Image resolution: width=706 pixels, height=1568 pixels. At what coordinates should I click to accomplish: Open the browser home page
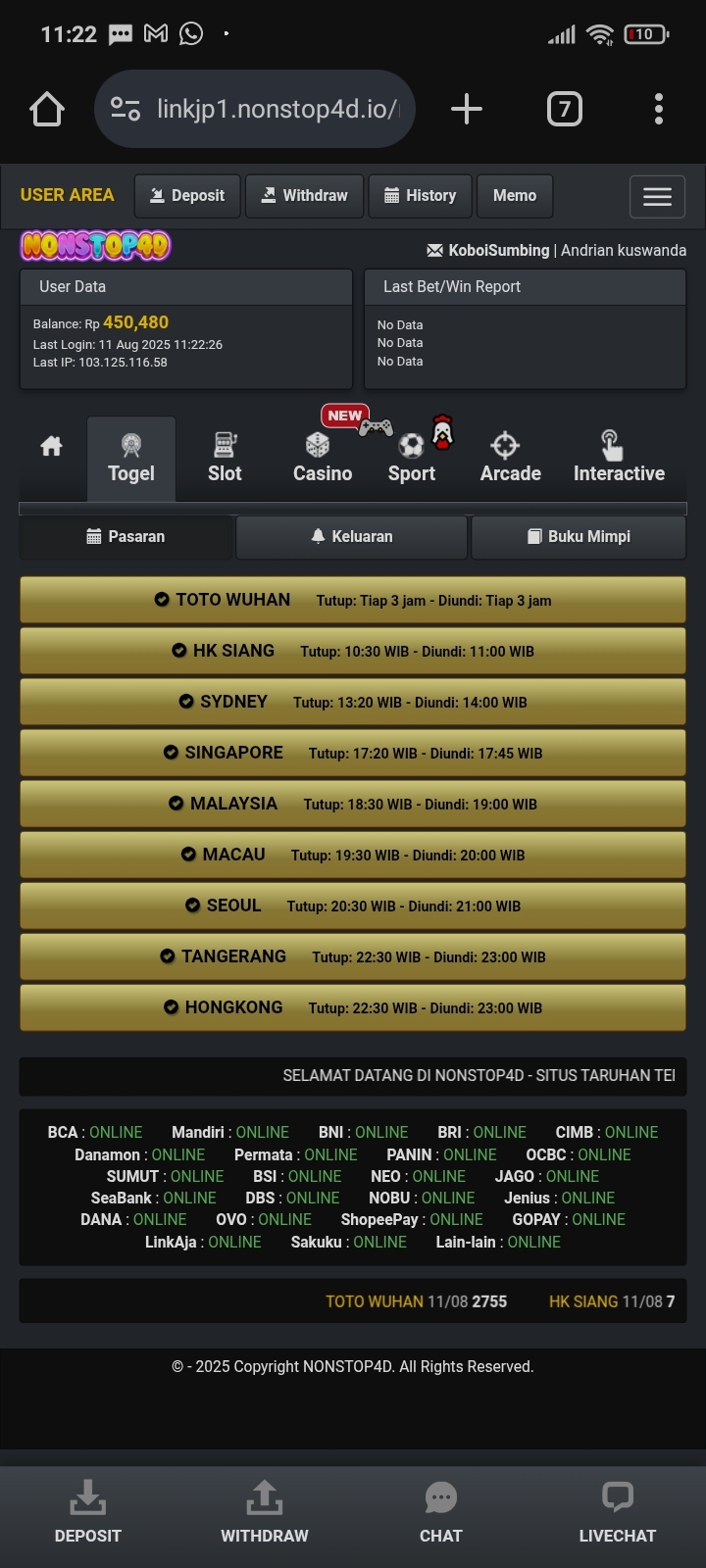[x=47, y=109]
